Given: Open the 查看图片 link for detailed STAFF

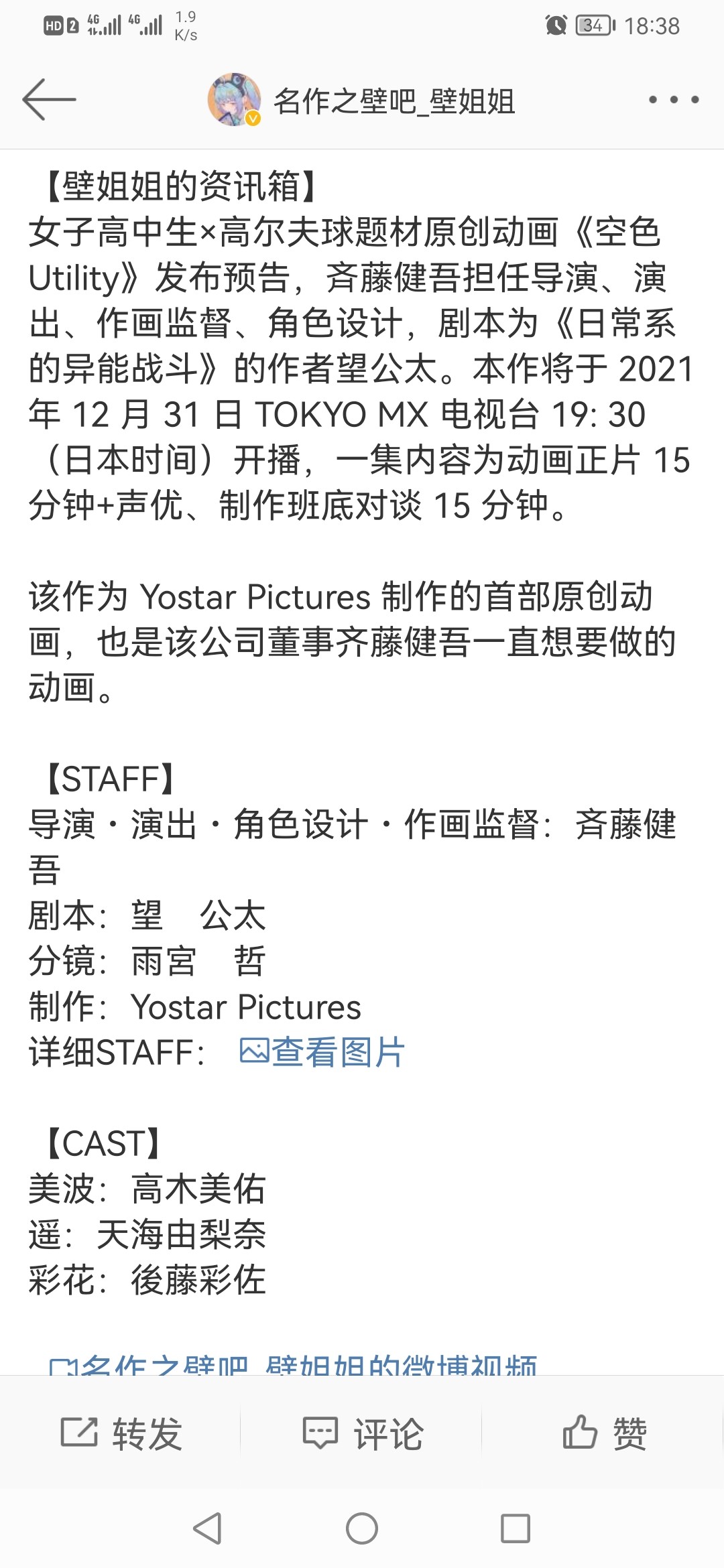Looking at the screenshot, I should coord(322,1052).
